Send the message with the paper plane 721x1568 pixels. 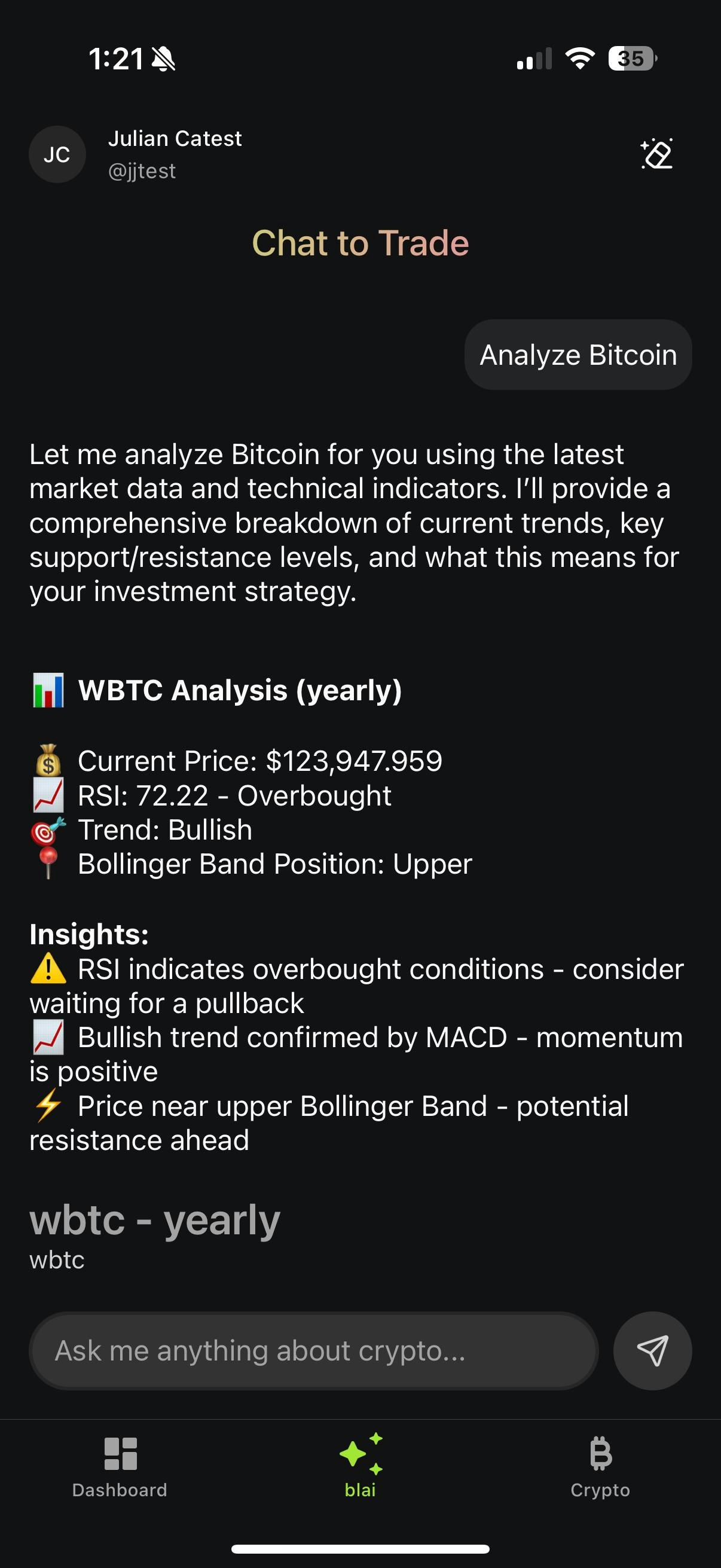(x=652, y=1351)
